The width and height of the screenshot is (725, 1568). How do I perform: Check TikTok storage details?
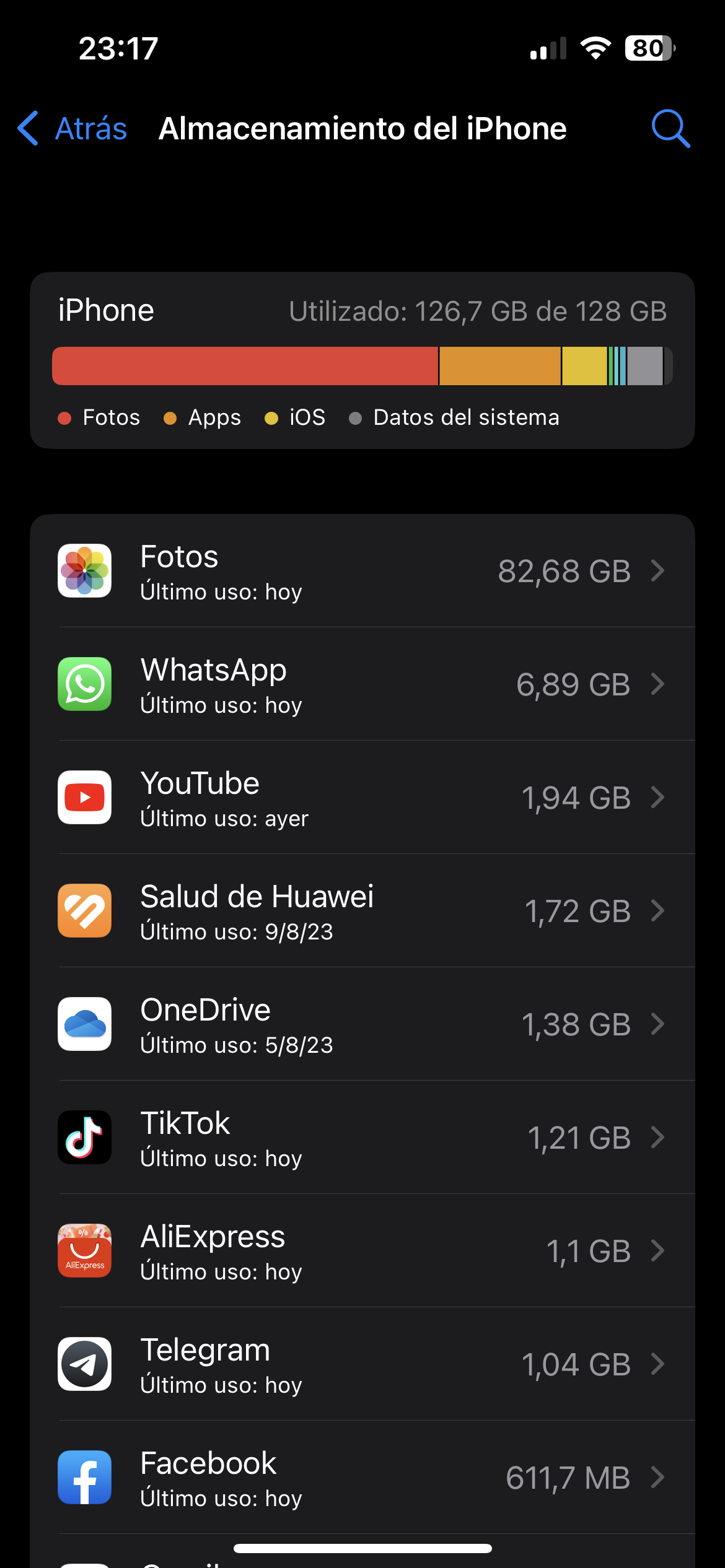pos(362,1138)
